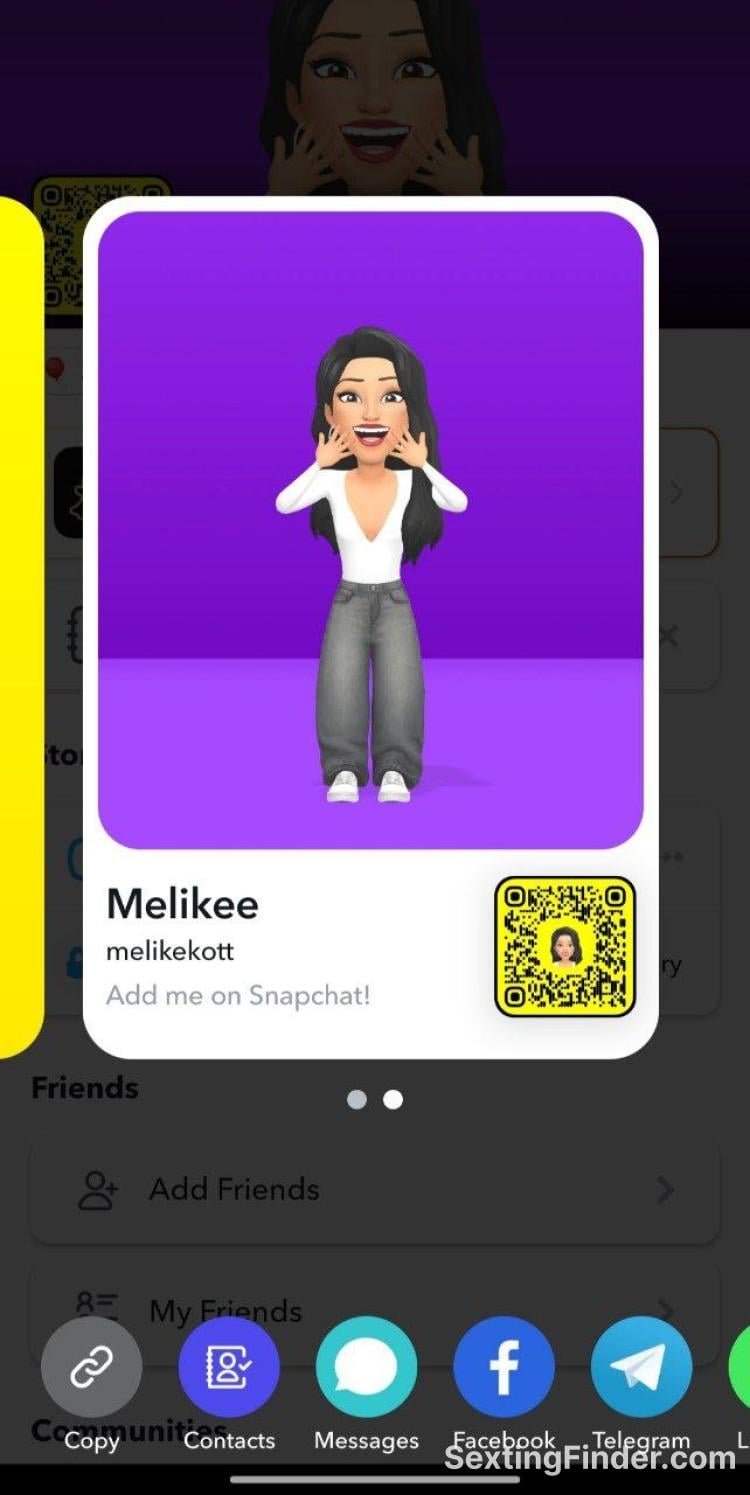
Task: Share profile via Contacts
Action: (229, 1367)
